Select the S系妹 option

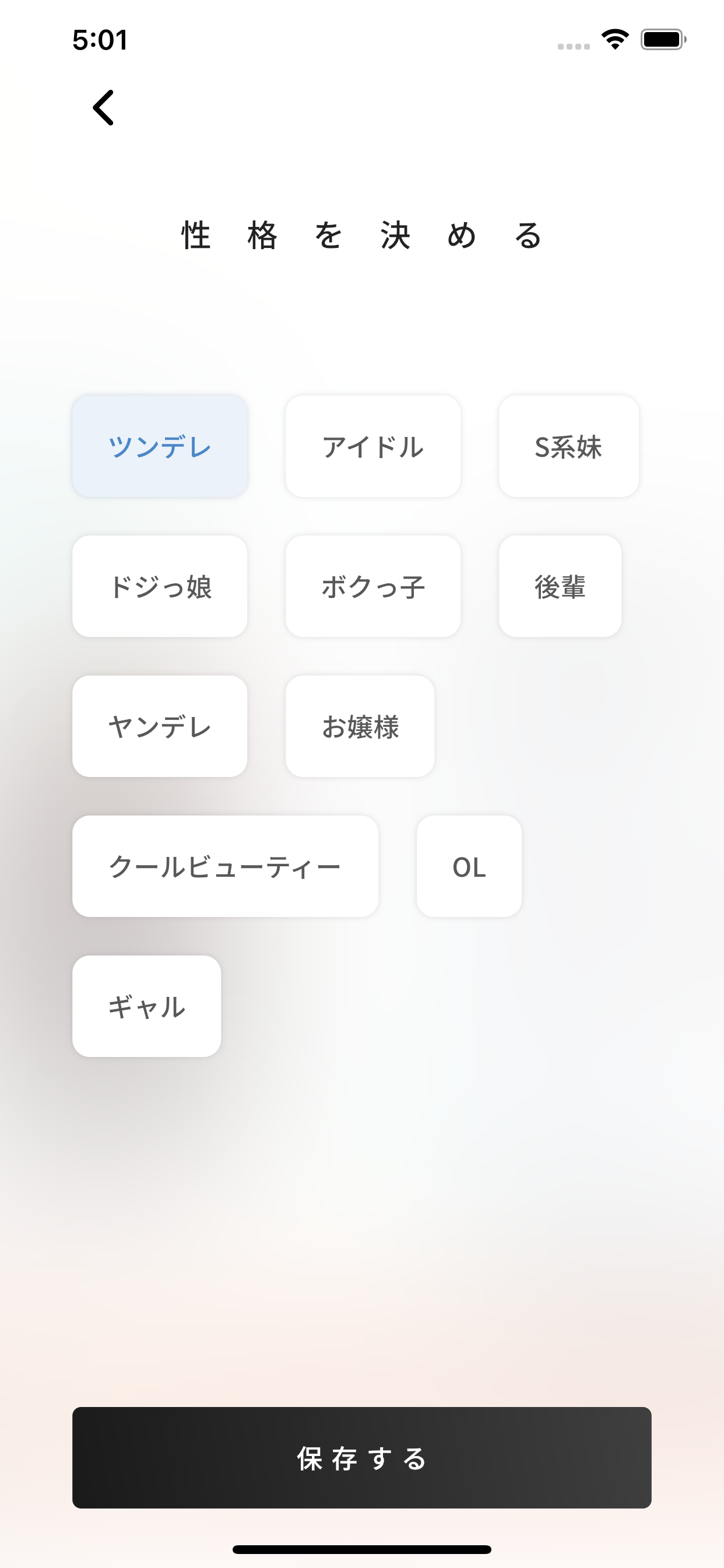pos(568,446)
